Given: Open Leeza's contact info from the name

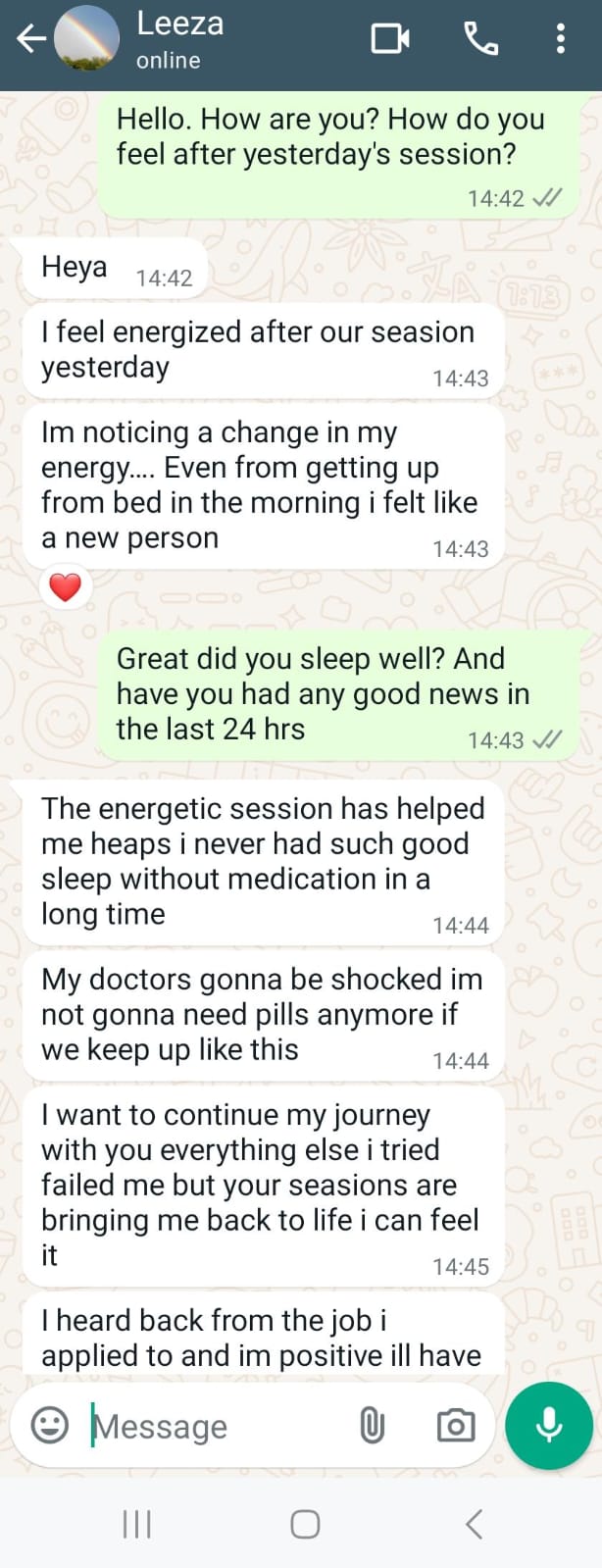Looking at the screenshot, I should 179,24.
